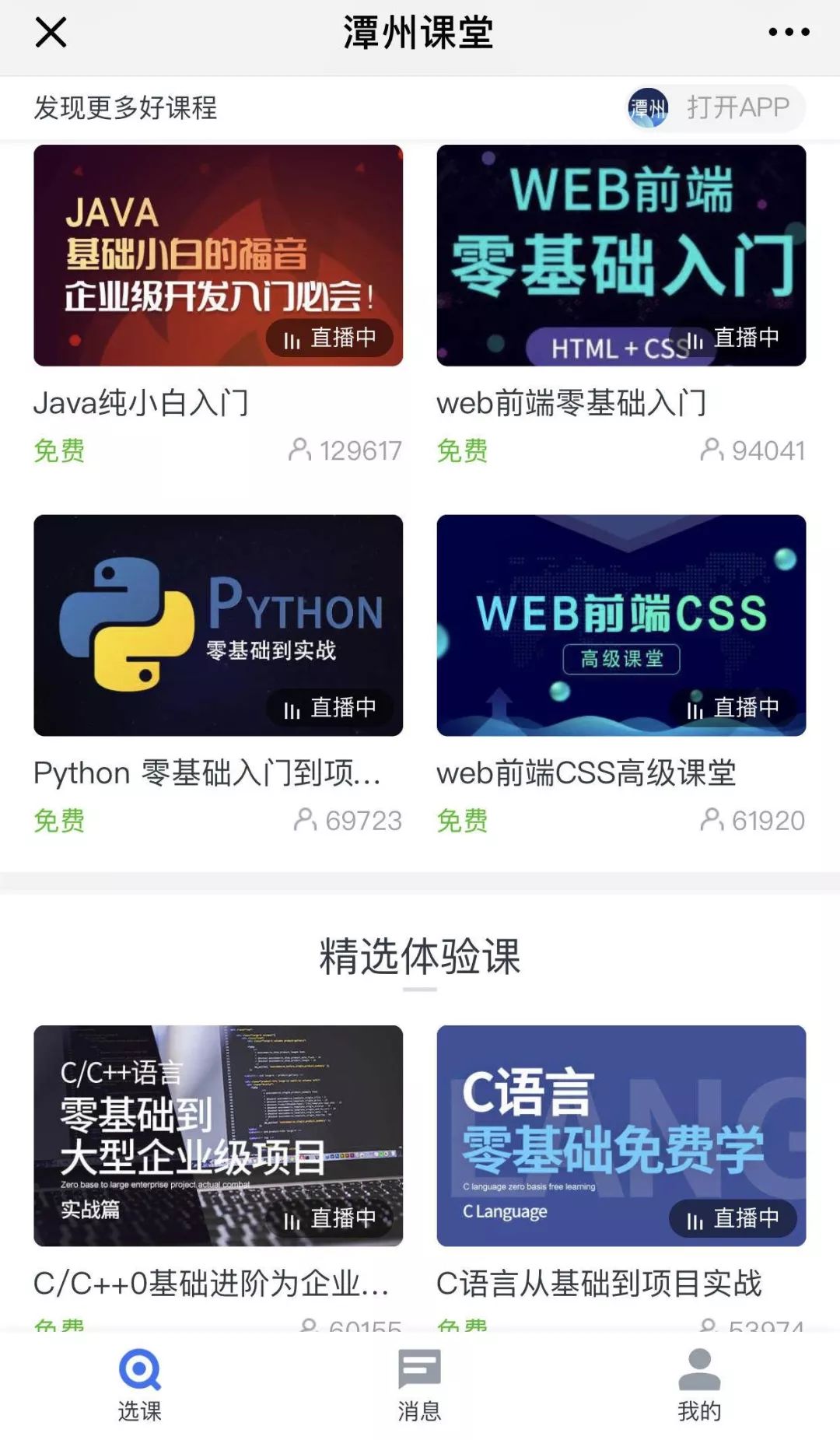Open 消息 via the chat bubble icon
The height and width of the screenshot is (1440, 840).
click(x=420, y=1369)
